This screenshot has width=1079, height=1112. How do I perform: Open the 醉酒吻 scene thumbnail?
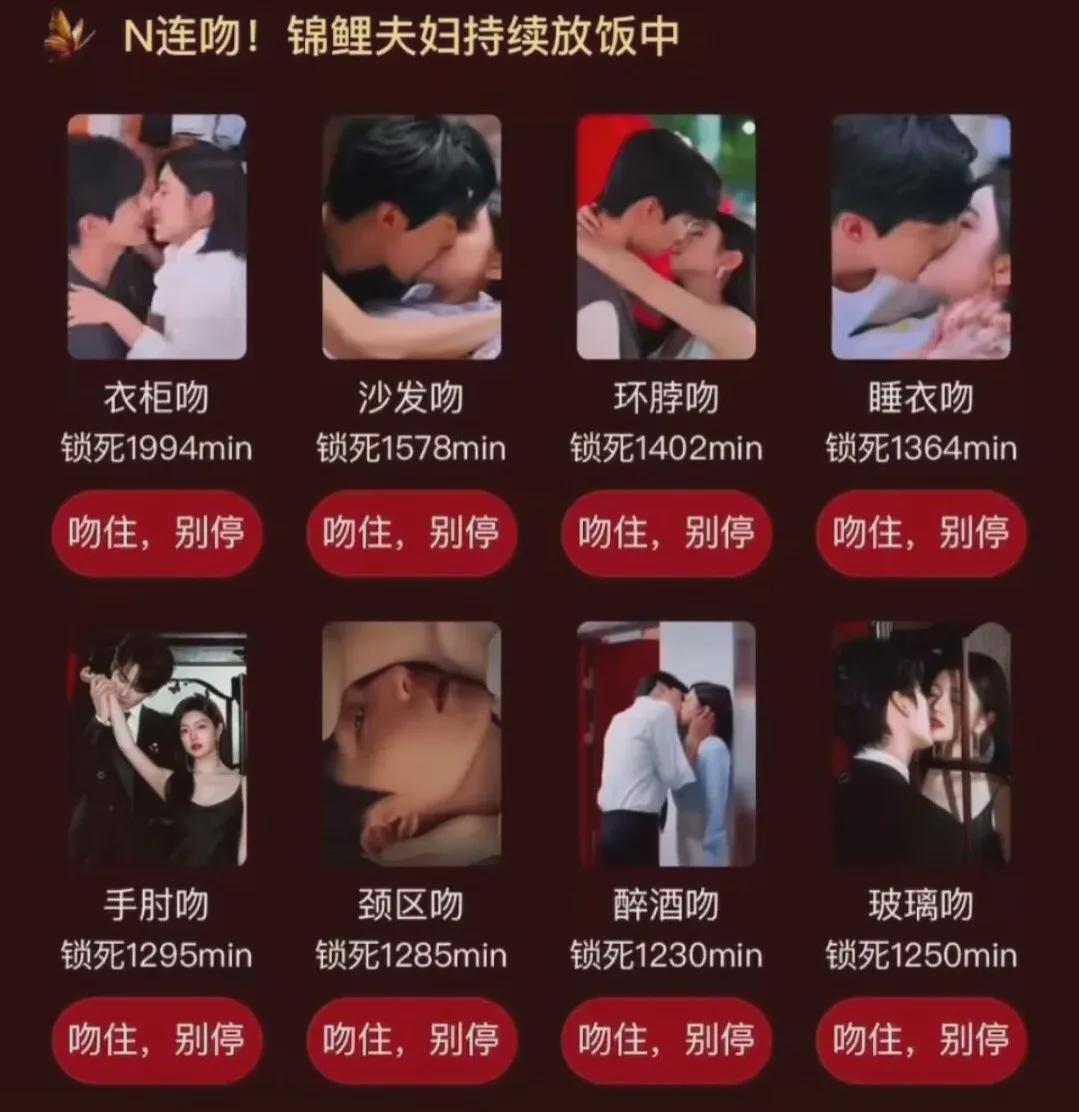coord(666,743)
